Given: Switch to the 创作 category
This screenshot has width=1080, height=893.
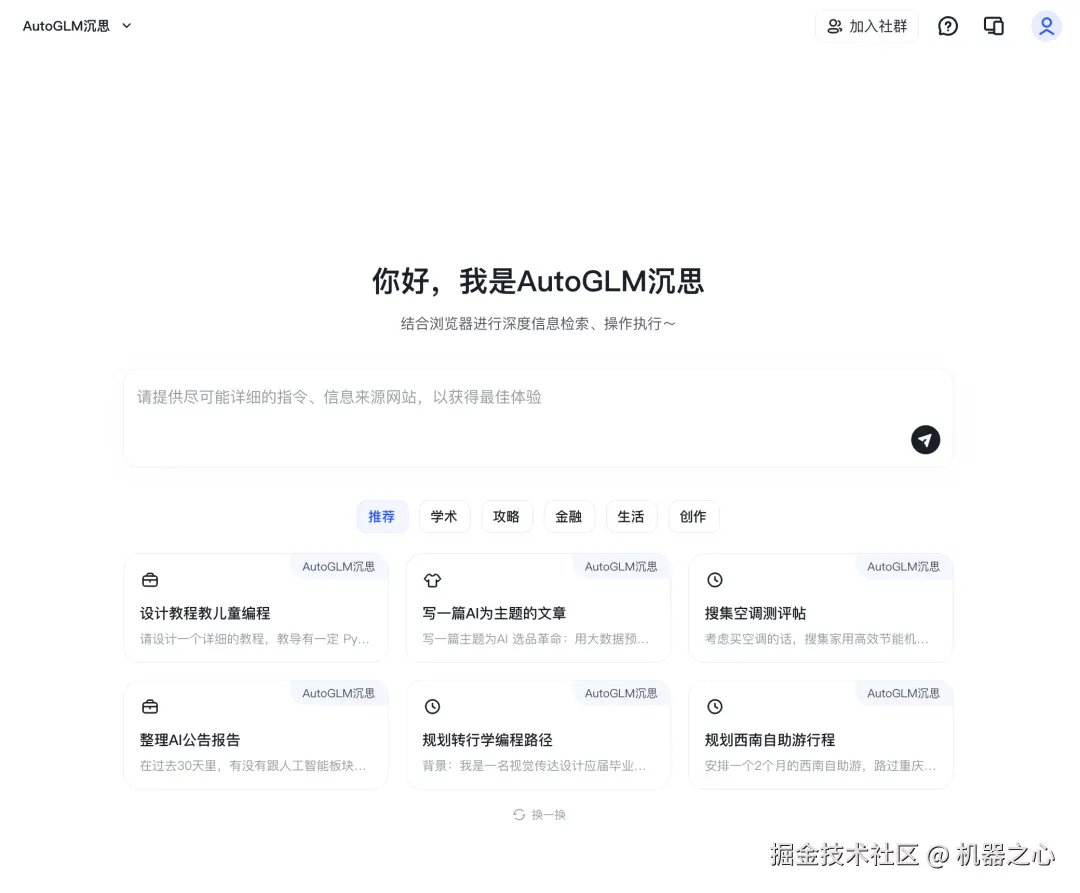Looking at the screenshot, I should pos(693,517).
